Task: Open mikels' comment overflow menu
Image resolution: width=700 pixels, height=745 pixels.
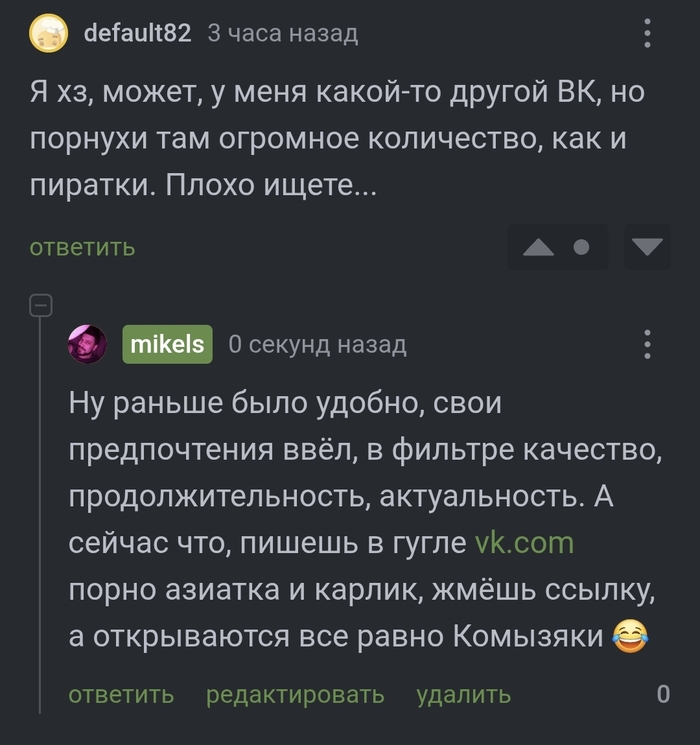Action: (648, 345)
